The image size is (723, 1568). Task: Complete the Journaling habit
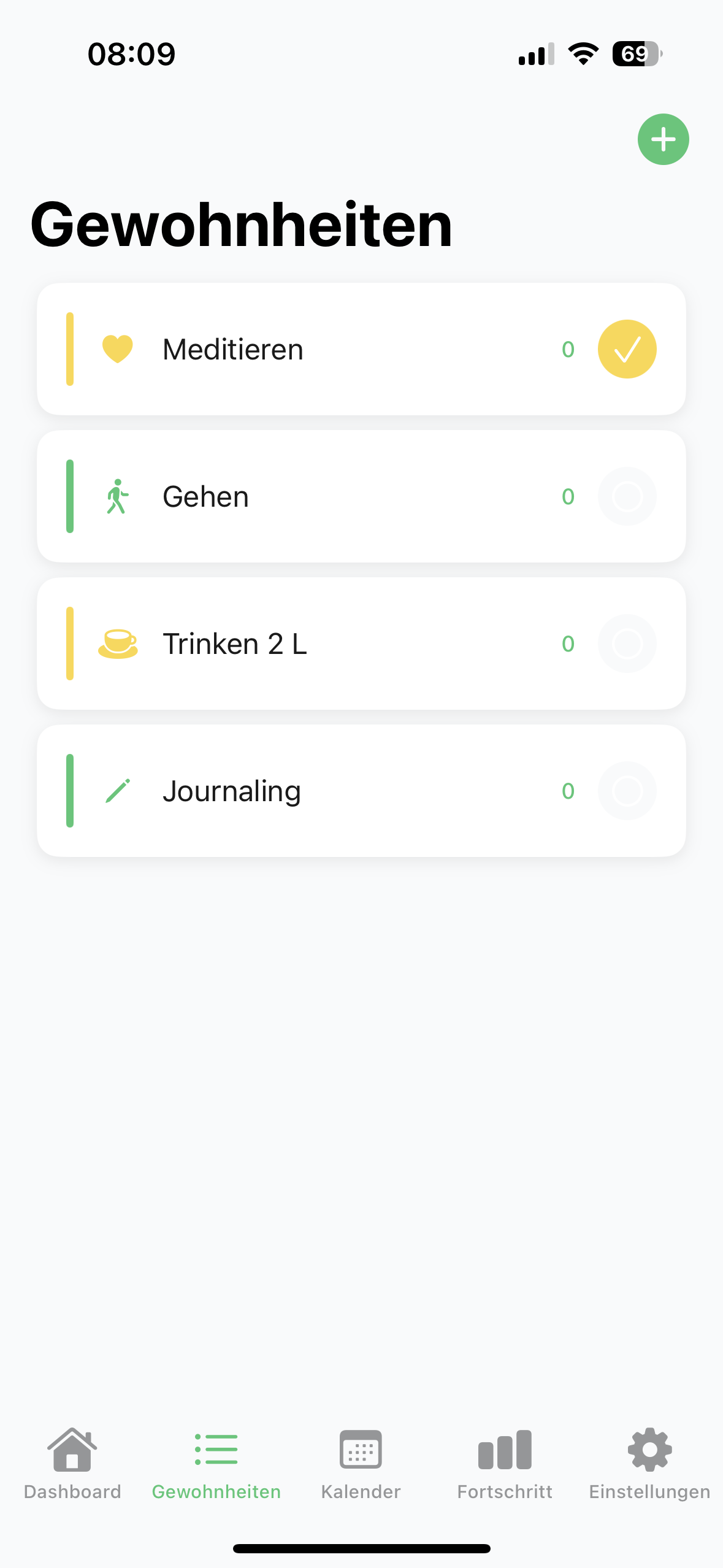tap(627, 791)
